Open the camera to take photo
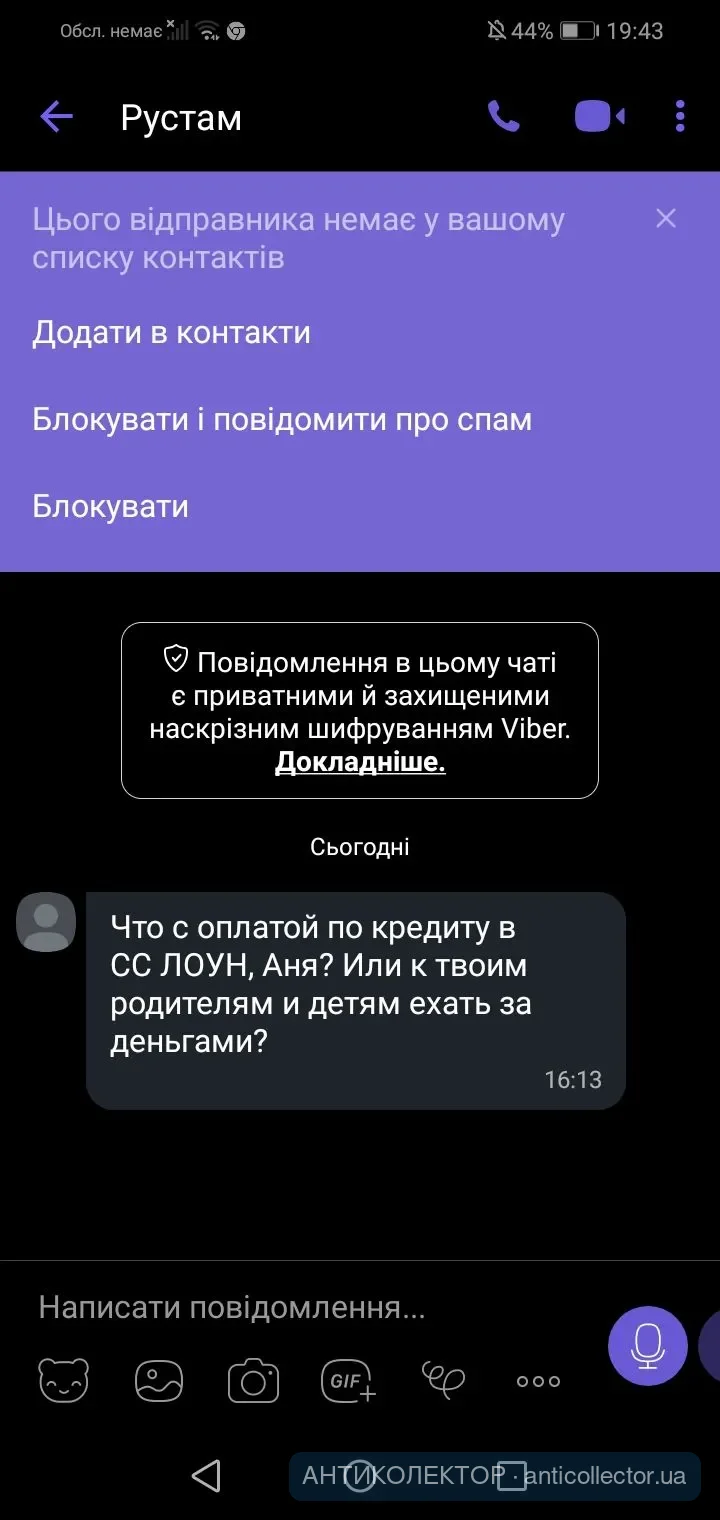720x1520 pixels. pyautogui.click(x=253, y=1381)
